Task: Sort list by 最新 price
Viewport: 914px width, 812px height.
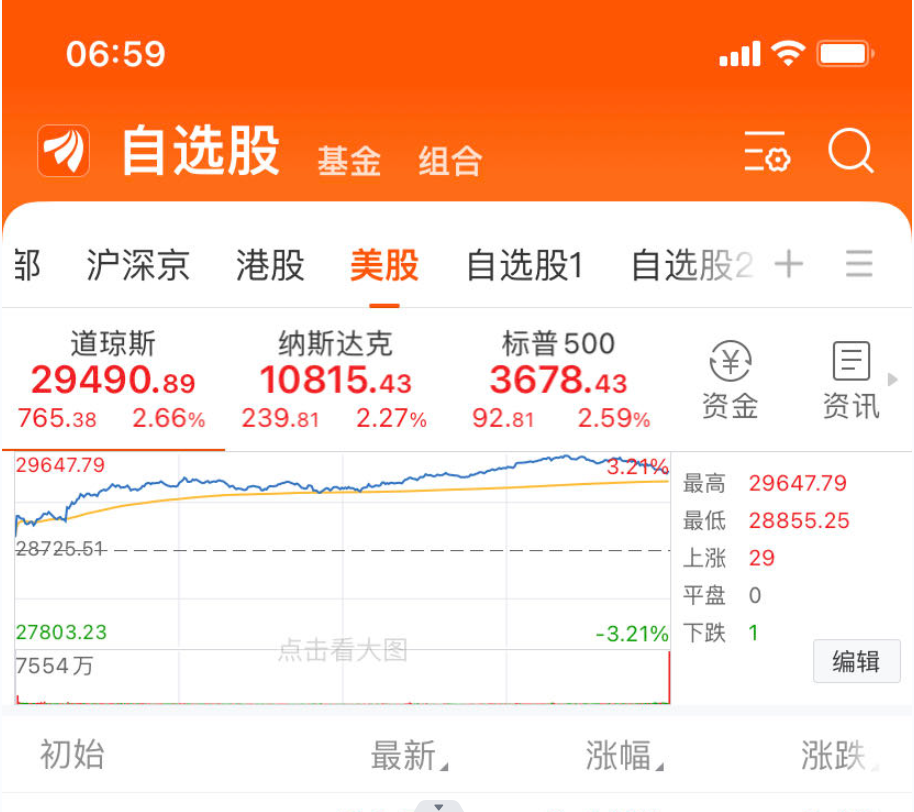Action: pyautogui.click(x=408, y=756)
